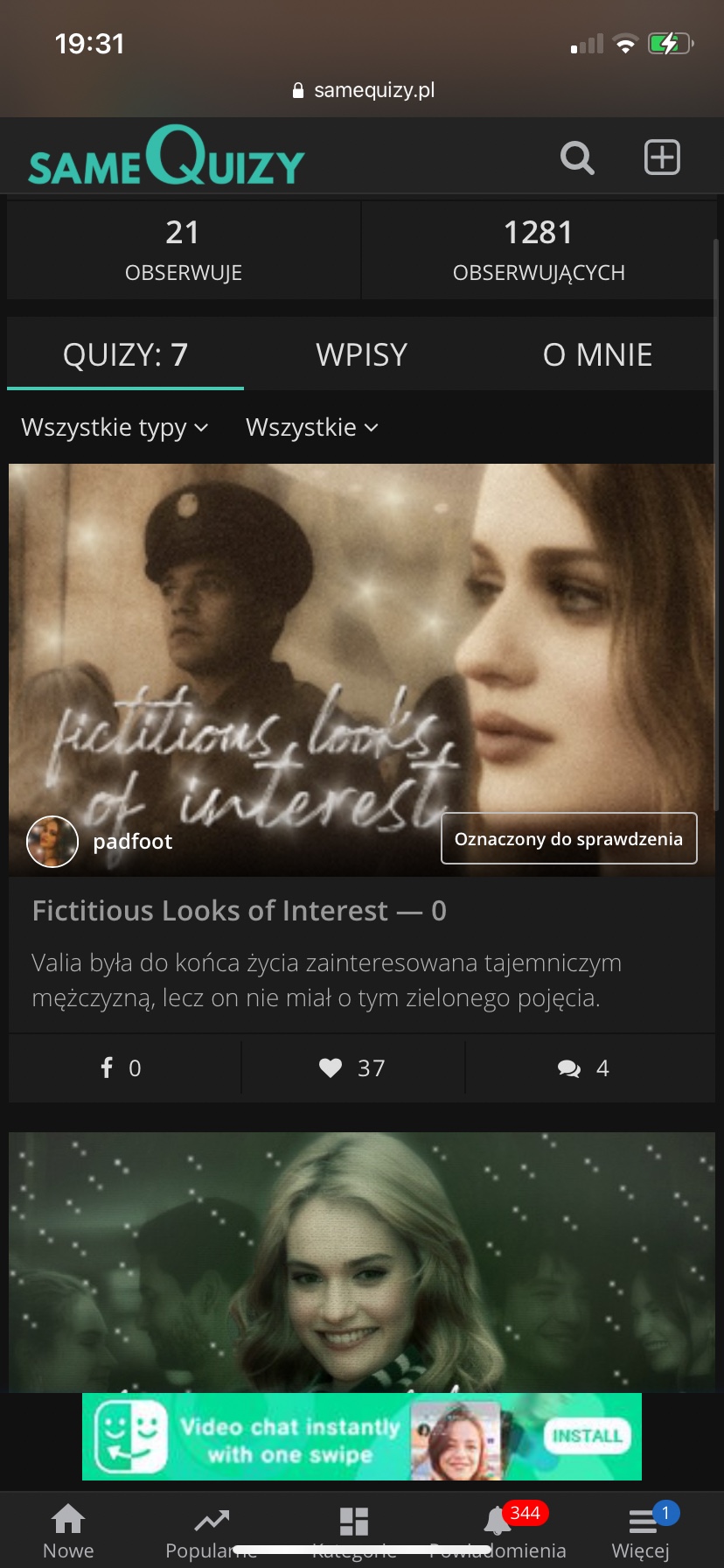Open the Więcej menu tab
Viewport: 724px width, 1568px height.
pyautogui.click(x=641, y=1531)
